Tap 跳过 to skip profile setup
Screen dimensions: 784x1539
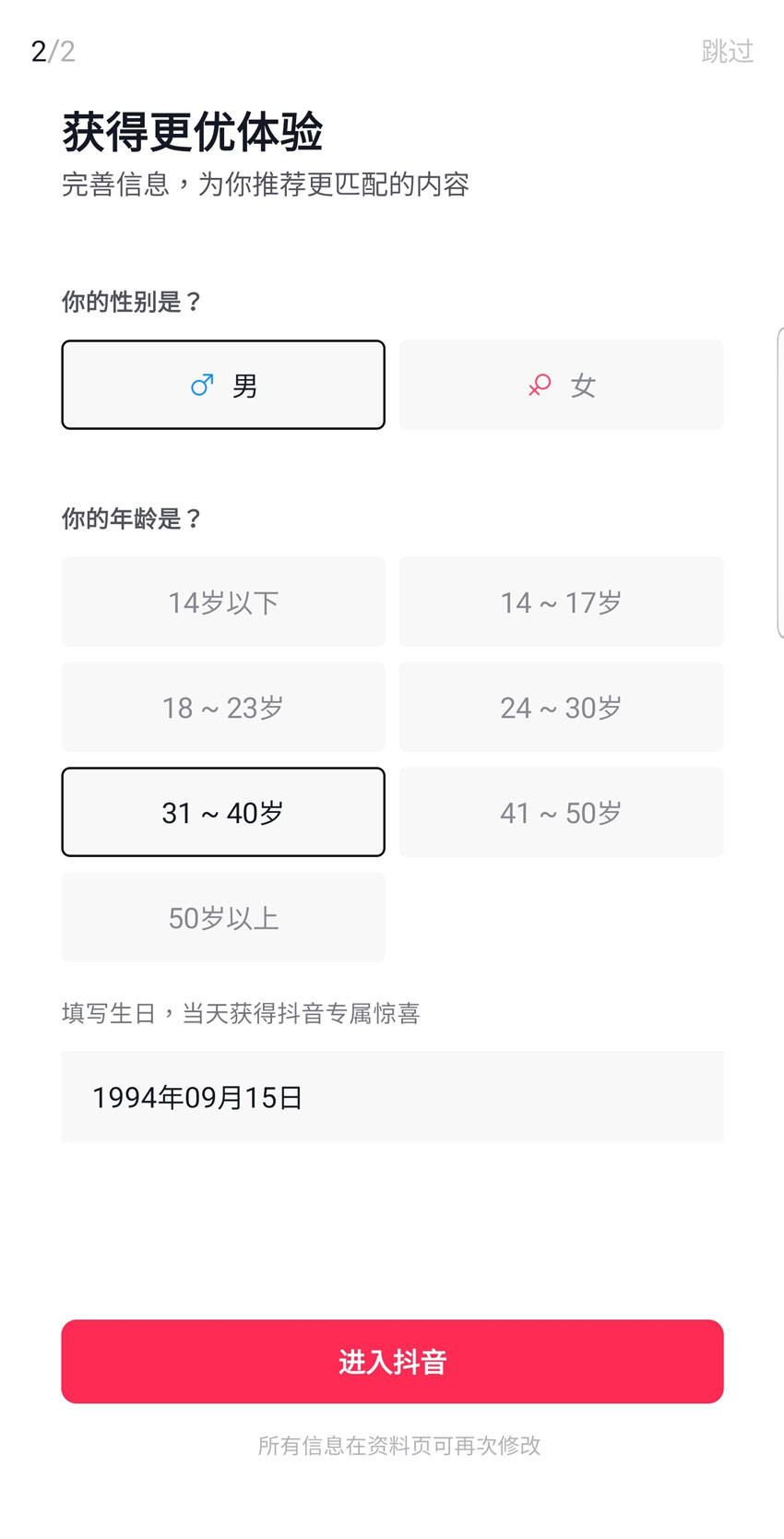click(x=728, y=52)
